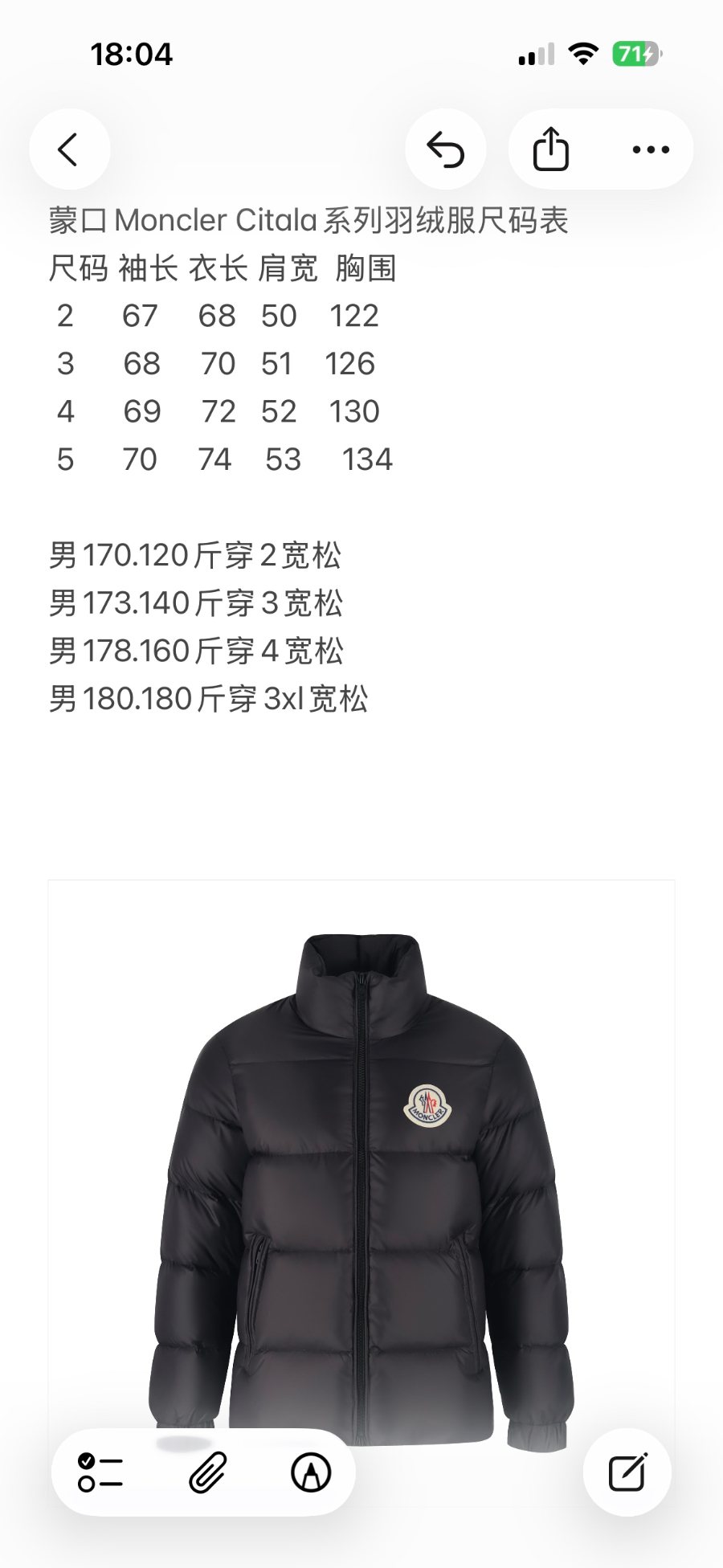Screen dimensions: 723x1568
Task: Open the markup pen tool
Action: pyautogui.click(x=311, y=1472)
